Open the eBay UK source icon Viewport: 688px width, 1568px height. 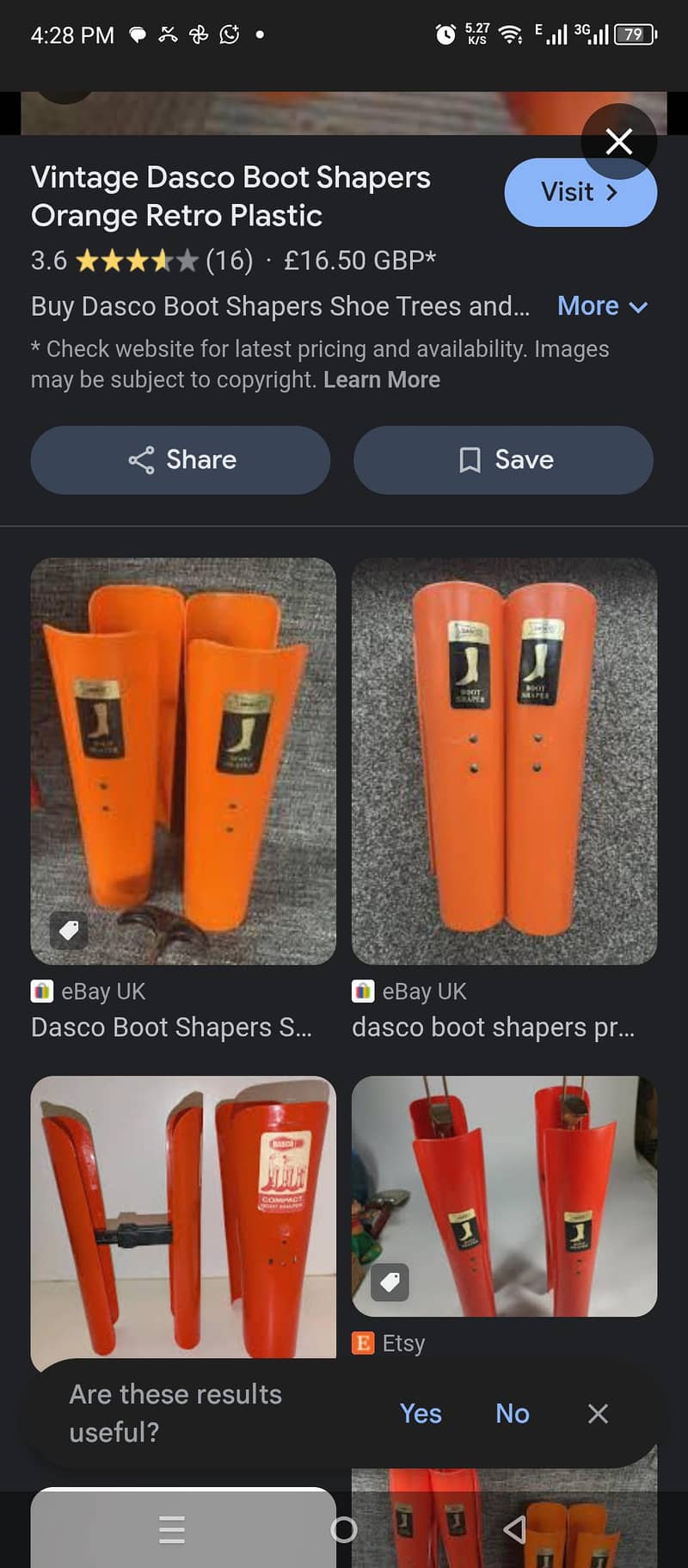point(44,991)
